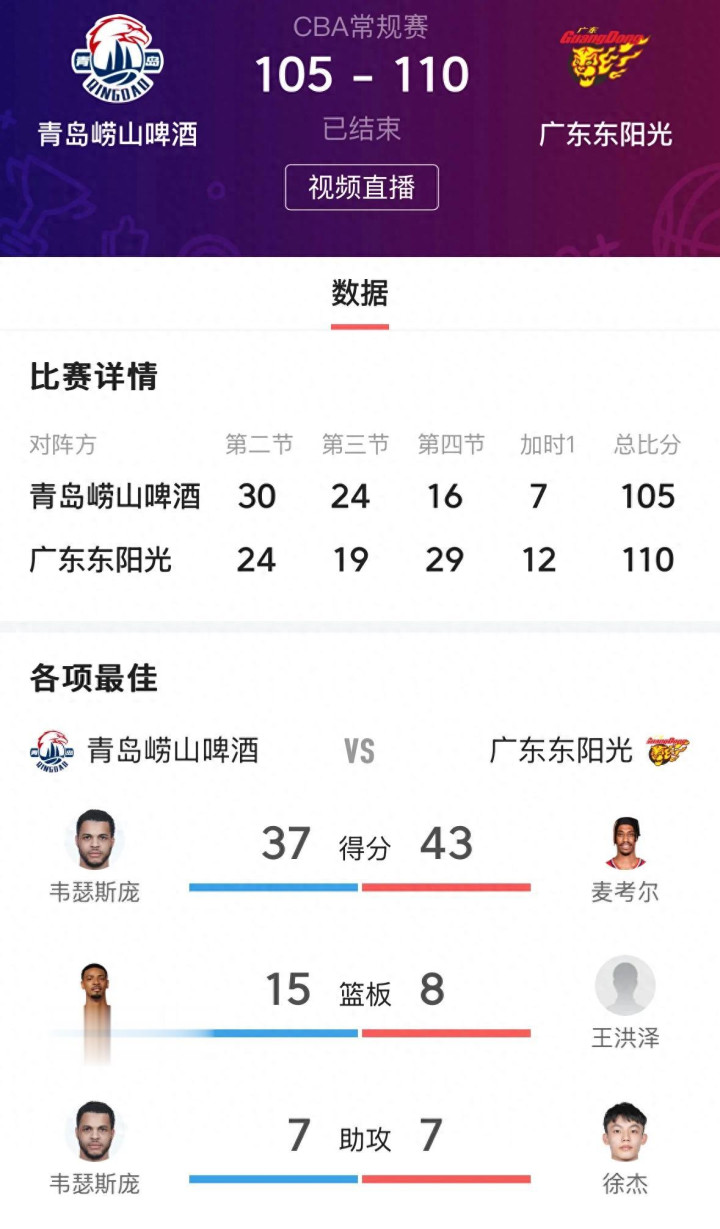
Task: Select the 数据 tab
Action: (360, 294)
